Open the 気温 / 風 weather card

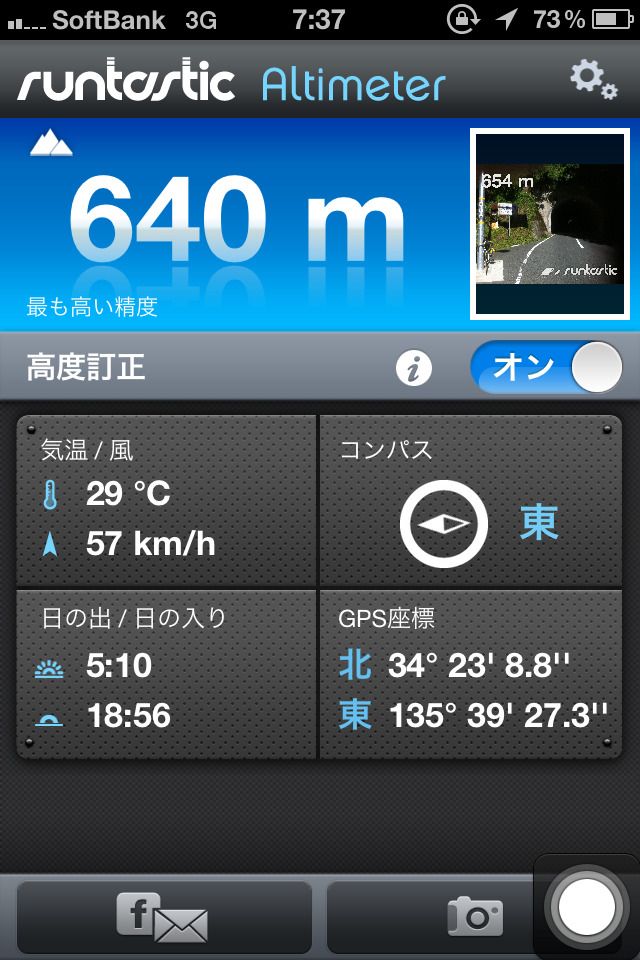[x=166, y=500]
